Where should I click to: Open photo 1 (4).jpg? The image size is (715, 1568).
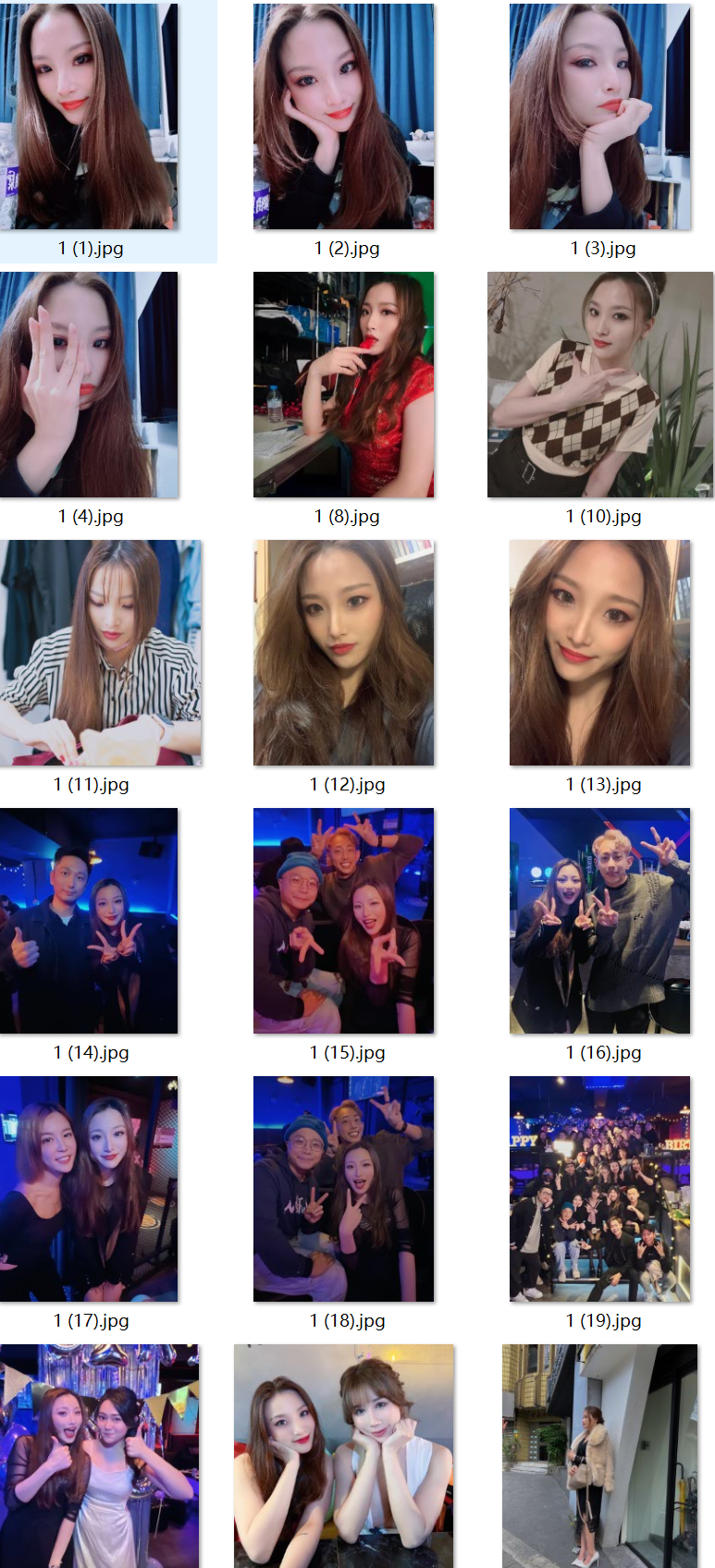[89, 385]
